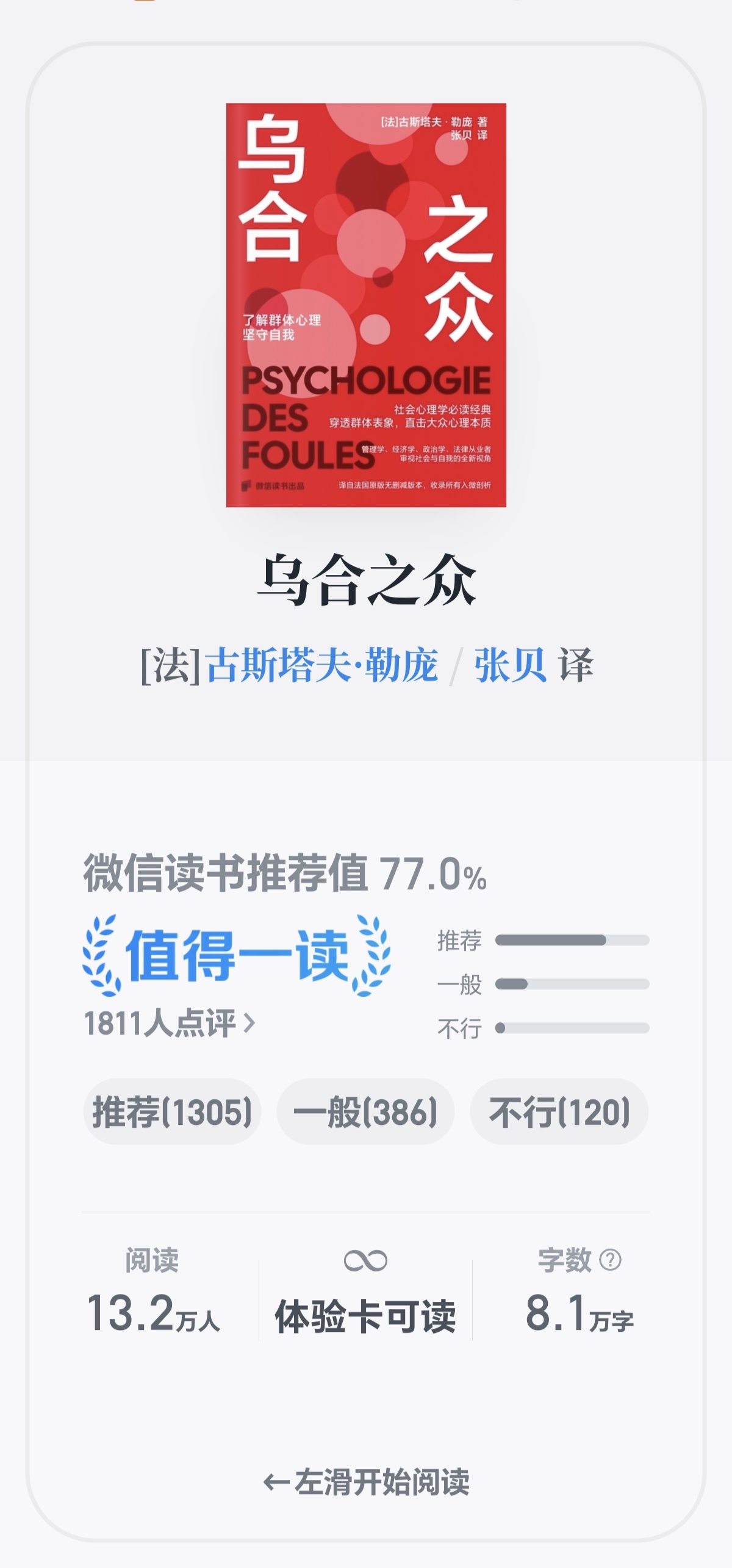Show the 字数 help info icon

point(610,1259)
